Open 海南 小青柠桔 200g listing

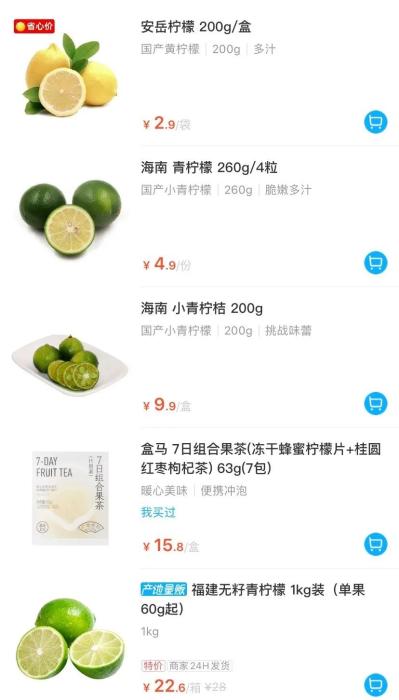tap(202, 308)
